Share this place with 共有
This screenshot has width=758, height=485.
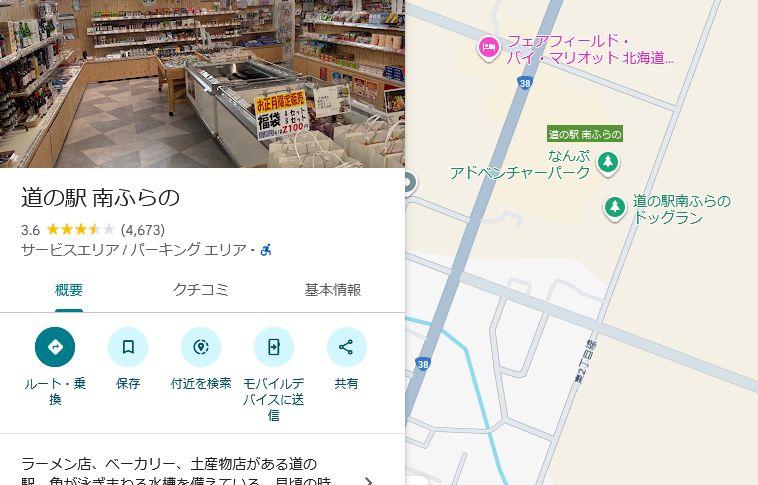[346, 347]
